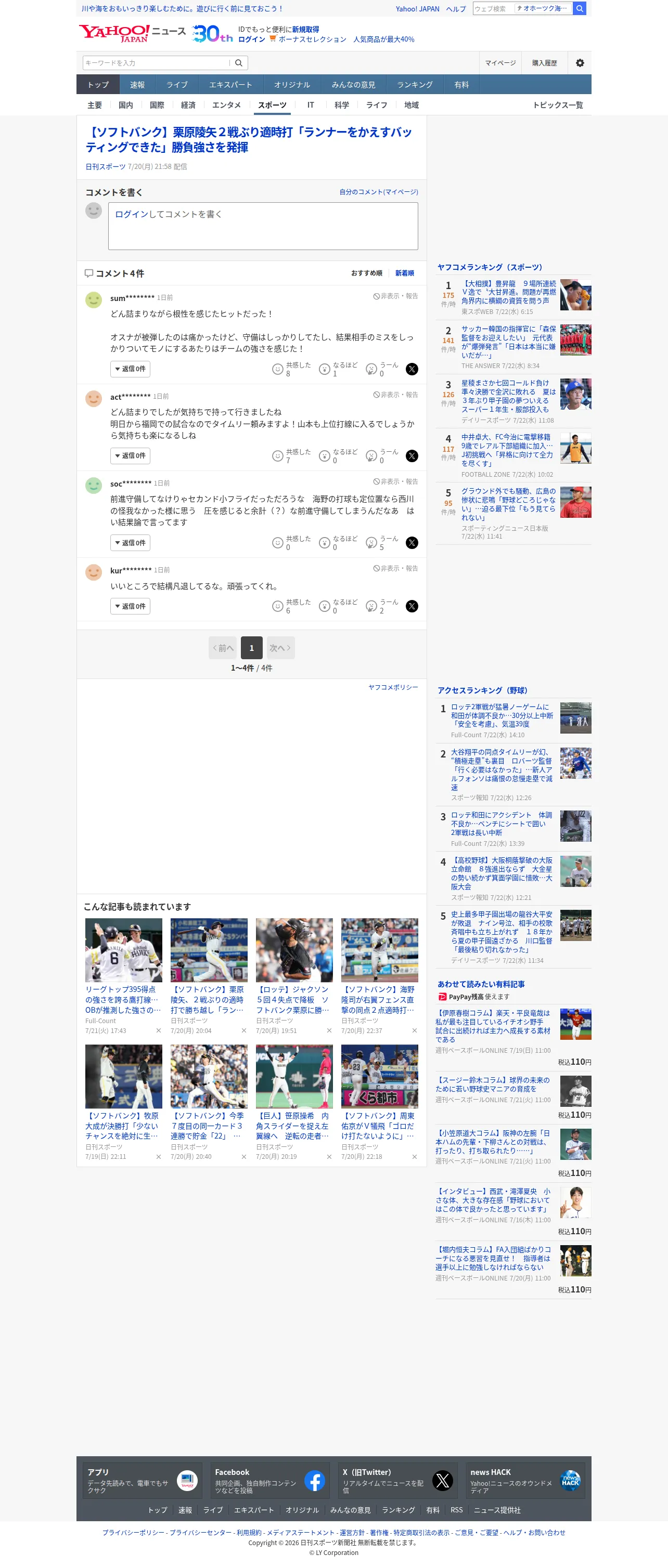
Task: Sort comments by 新着順
Action: pos(404,273)
